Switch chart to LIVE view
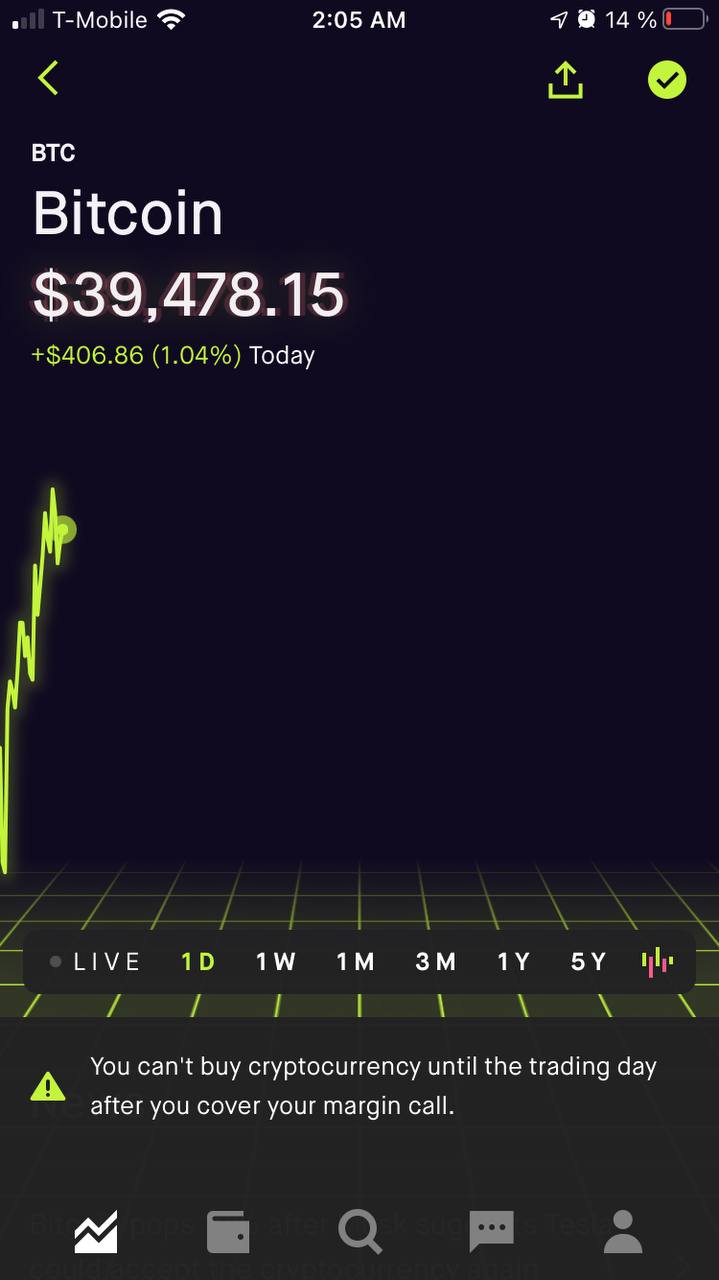Image resolution: width=719 pixels, height=1280 pixels. [96, 962]
